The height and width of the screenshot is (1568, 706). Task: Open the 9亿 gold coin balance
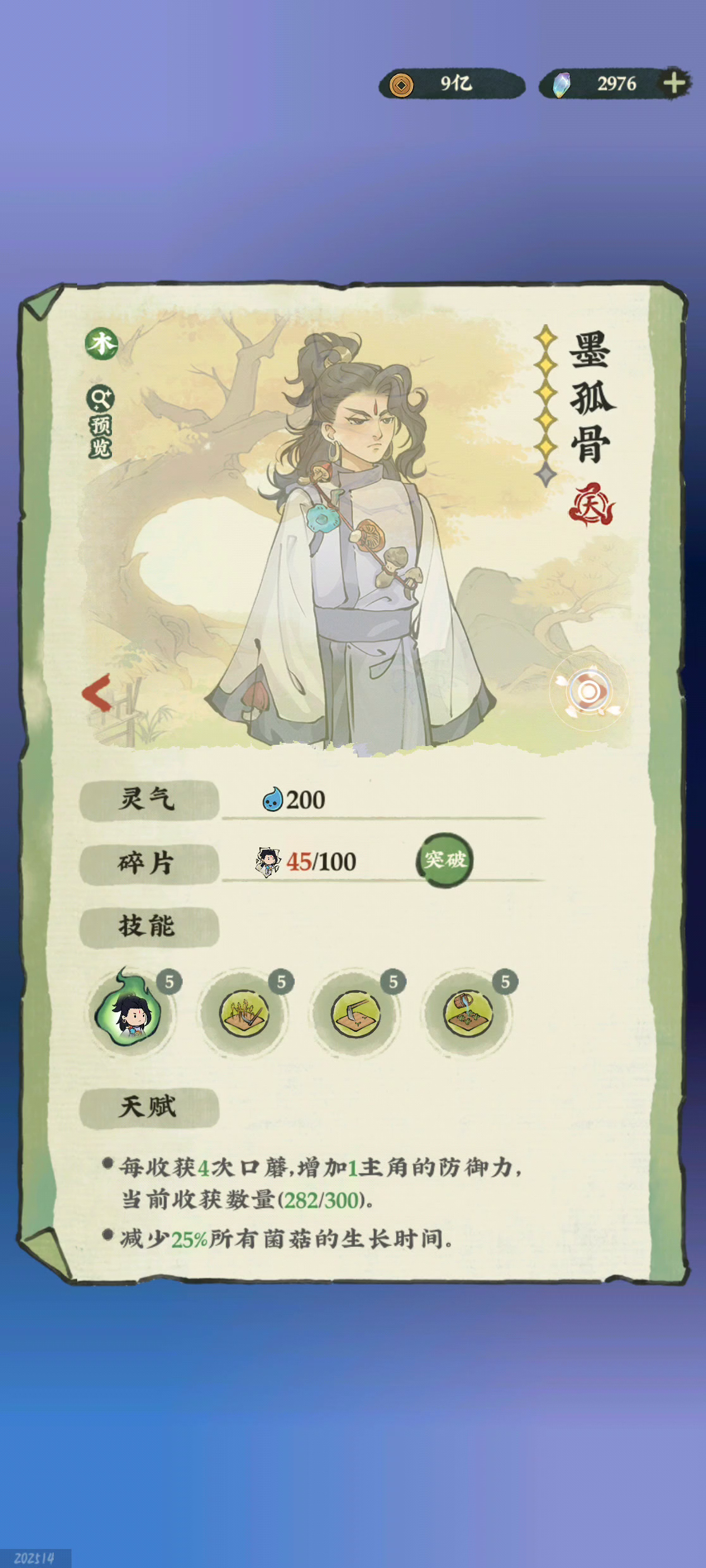pyautogui.click(x=452, y=83)
